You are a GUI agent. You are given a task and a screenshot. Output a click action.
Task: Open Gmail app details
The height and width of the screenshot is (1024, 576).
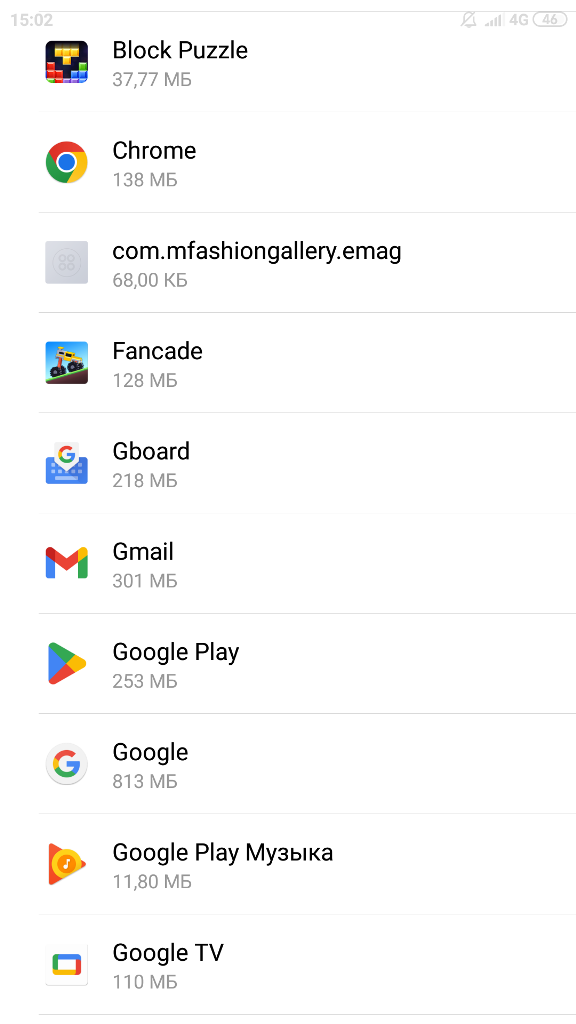[288, 564]
